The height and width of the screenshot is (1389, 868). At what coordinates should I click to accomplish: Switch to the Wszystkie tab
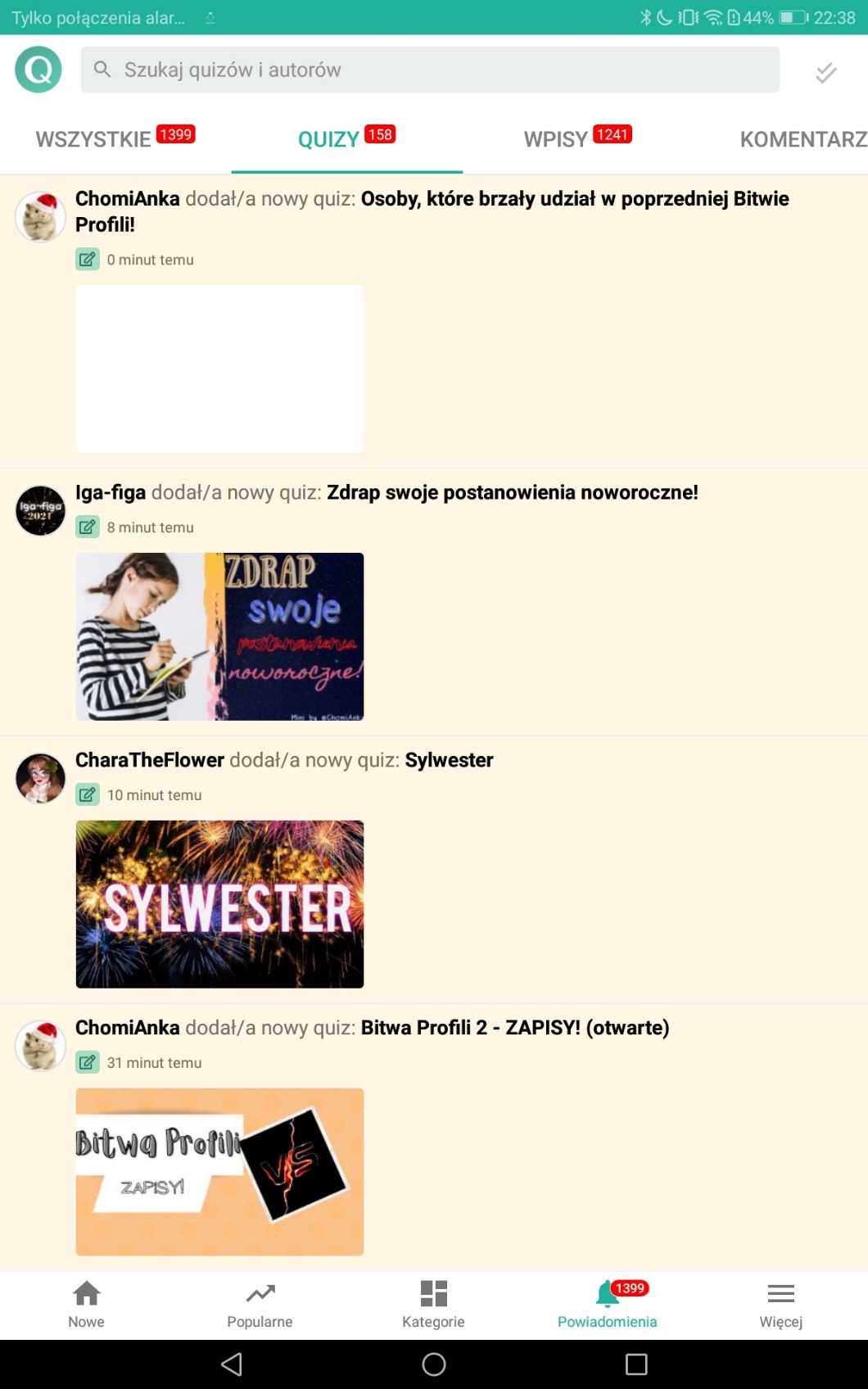[x=115, y=138]
